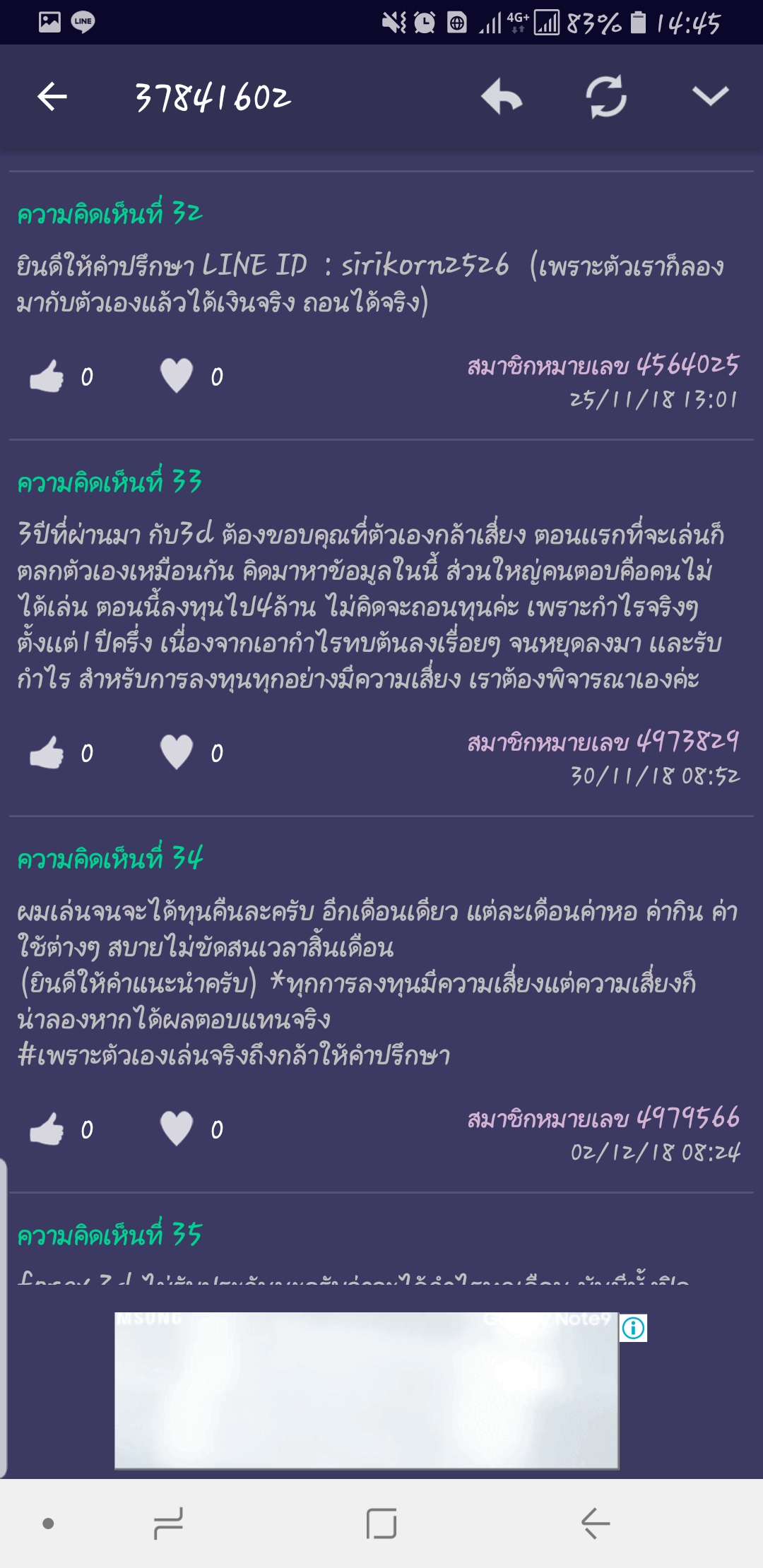Viewport: 763px width, 1568px height.
Task: Reply to this thread with arrow icon
Action: coord(502,97)
